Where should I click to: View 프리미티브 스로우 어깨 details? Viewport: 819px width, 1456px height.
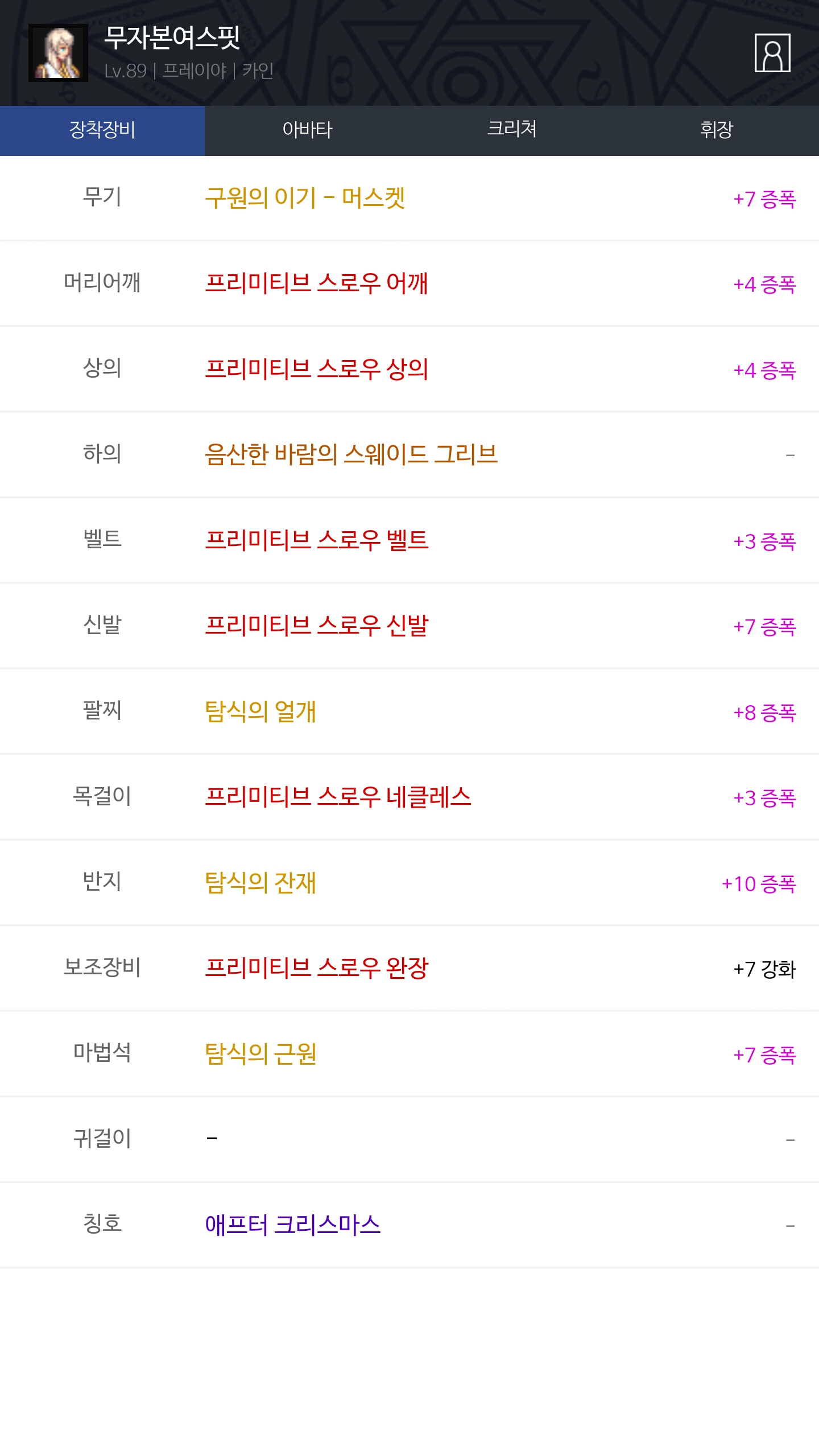pyautogui.click(x=409, y=283)
